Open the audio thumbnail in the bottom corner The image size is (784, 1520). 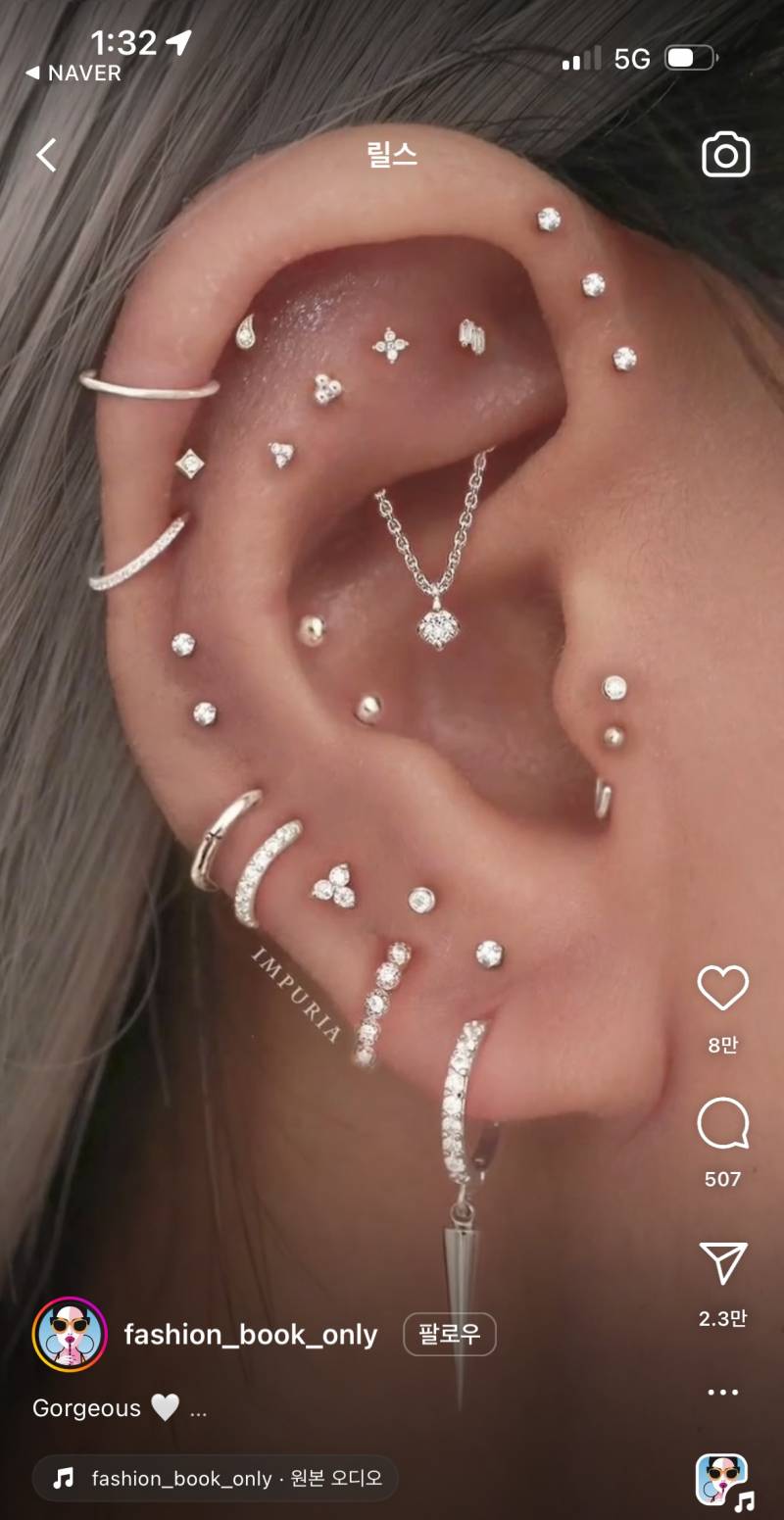click(722, 1480)
